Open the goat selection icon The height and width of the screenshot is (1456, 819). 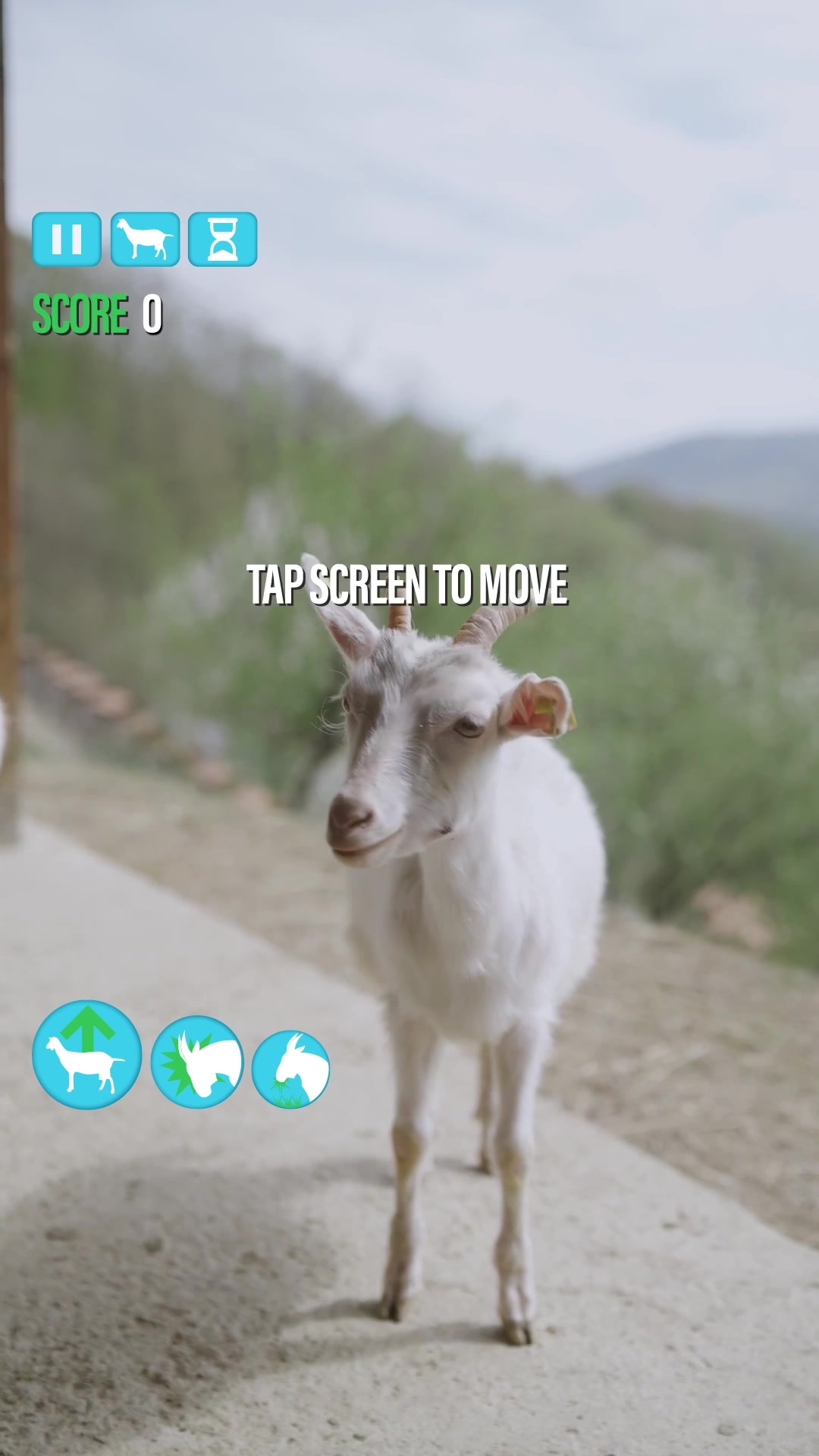tap(145, 240)
